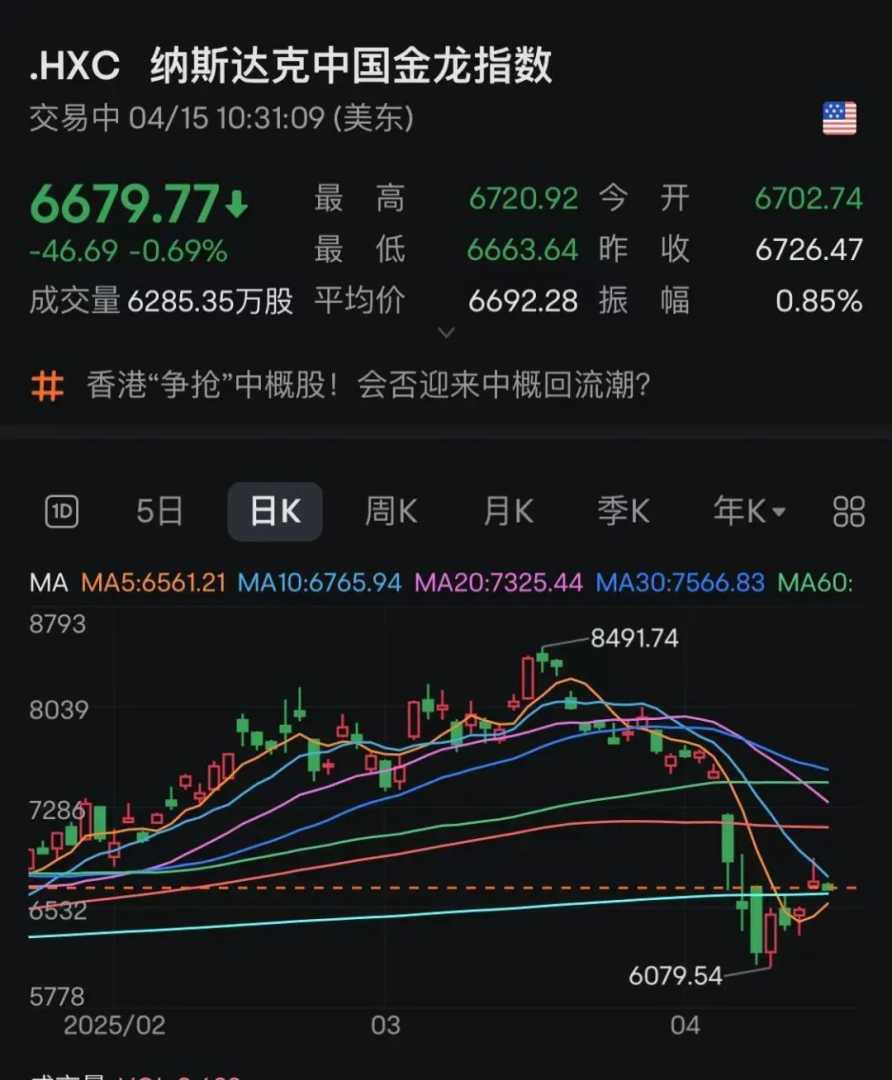Image resolution: width=892 pixels, height=1080 pixels.
Task: Read the 香港"争抢"中概股 news topic
Action: pyautogui.click(x=370, y=385)
